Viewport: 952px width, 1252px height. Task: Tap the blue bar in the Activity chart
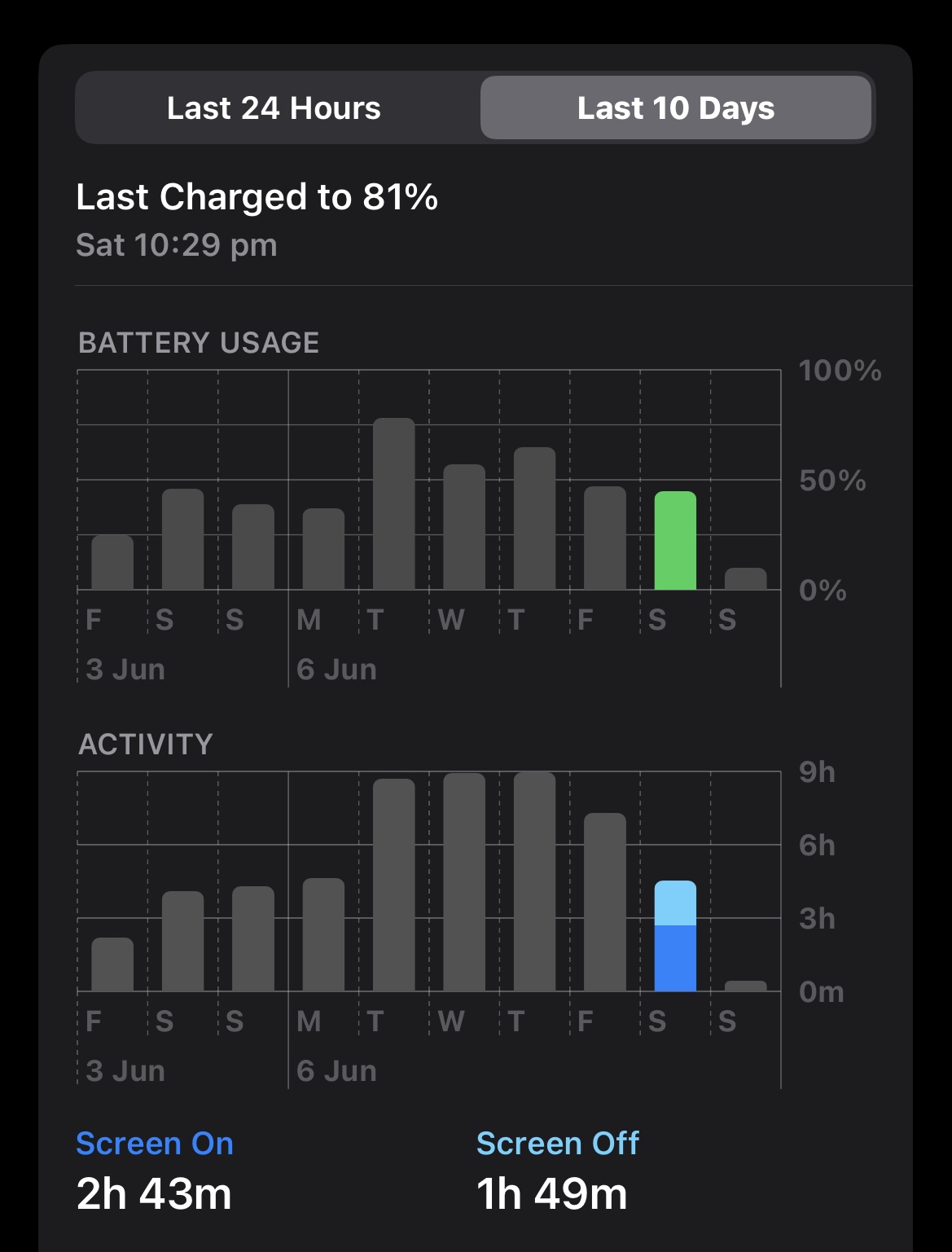(675, 937)
